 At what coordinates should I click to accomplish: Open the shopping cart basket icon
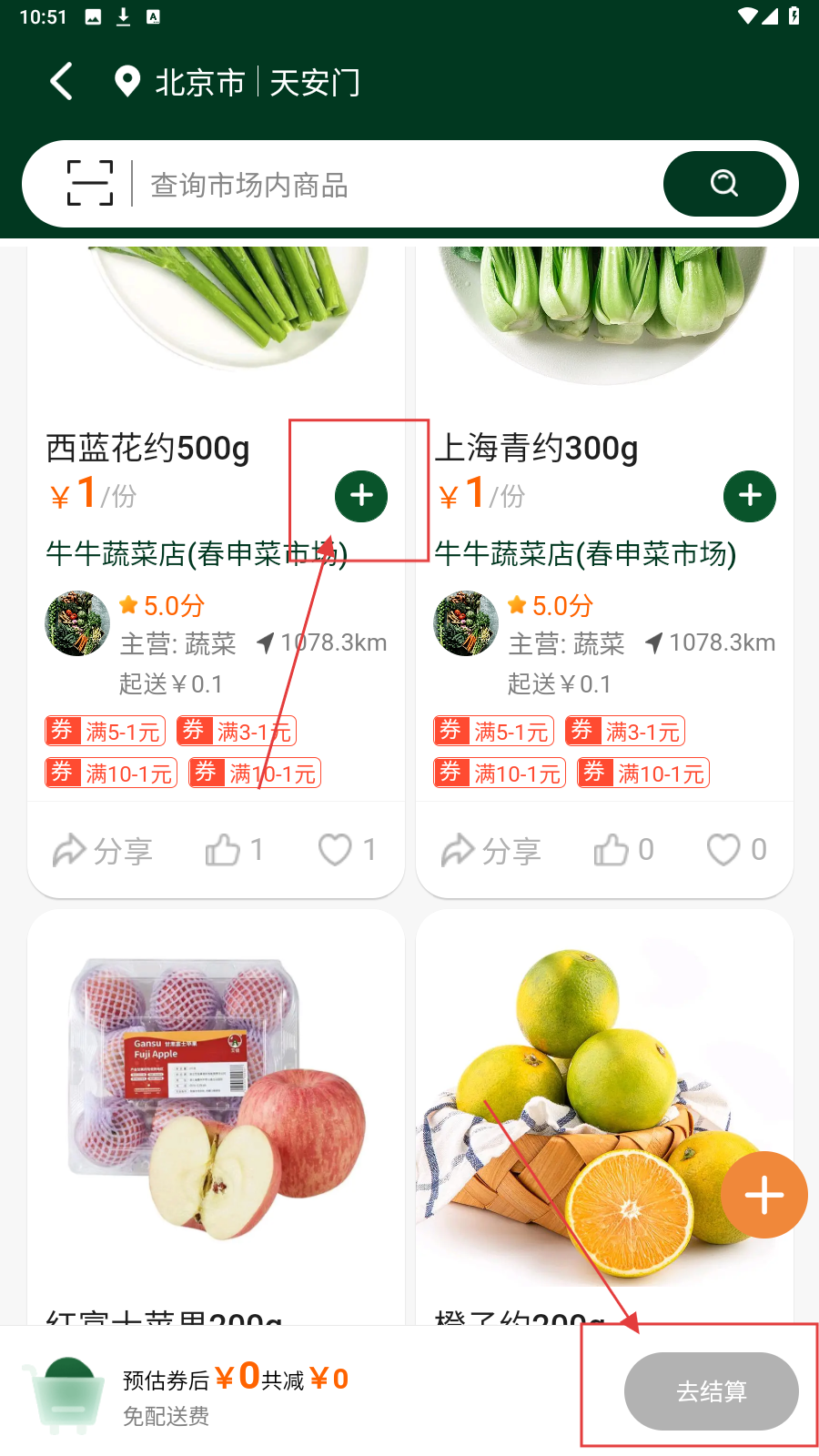coord(62,1394)
